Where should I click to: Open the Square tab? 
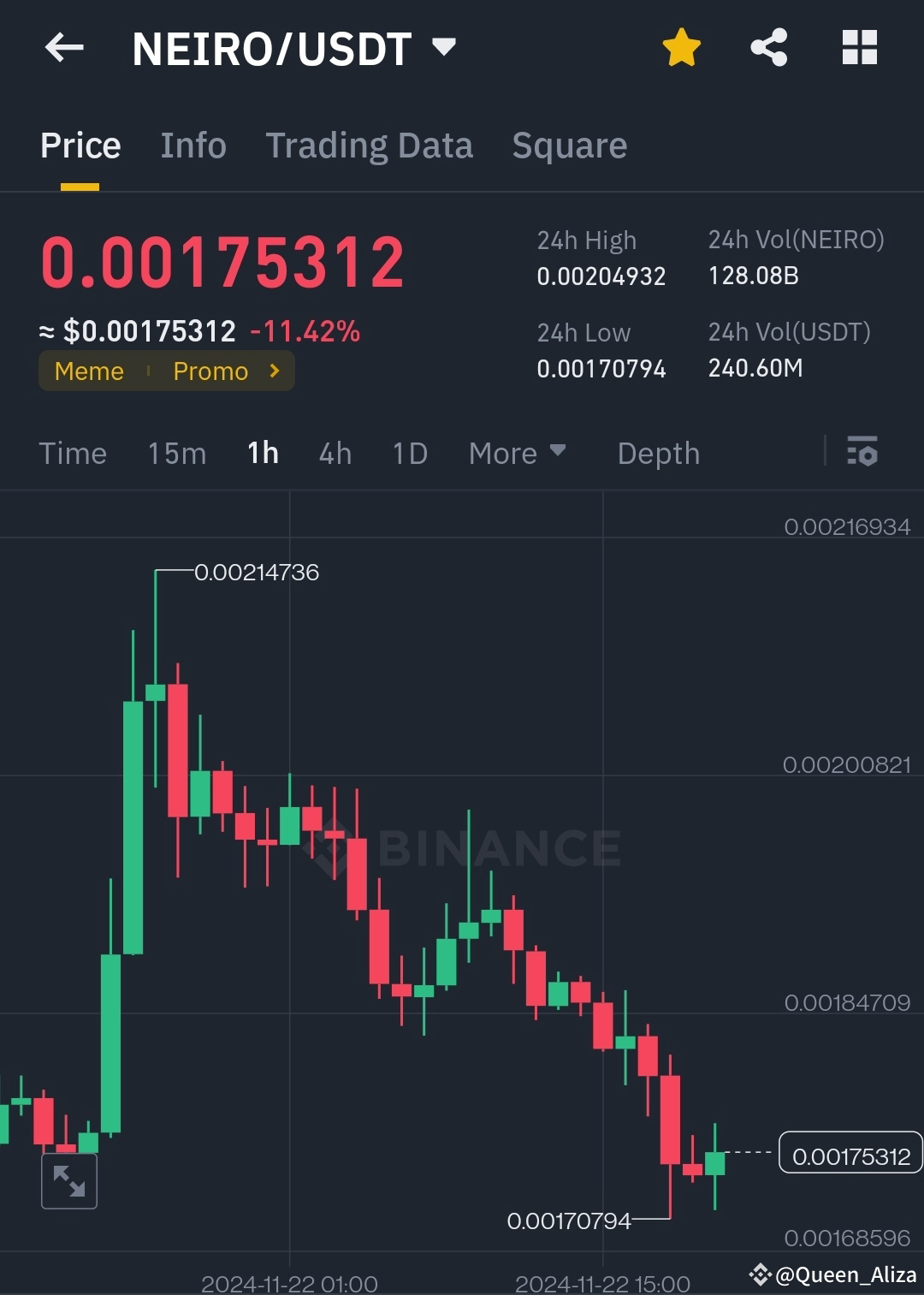pyautogui.click(x=569, y=146)
